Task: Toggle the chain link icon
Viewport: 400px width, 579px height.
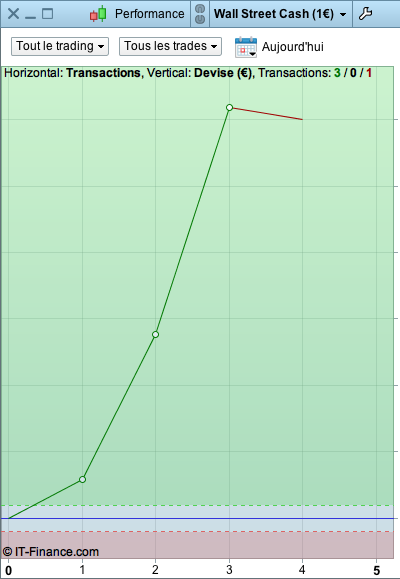Action: pyautogui.click(x=200, y=14)
